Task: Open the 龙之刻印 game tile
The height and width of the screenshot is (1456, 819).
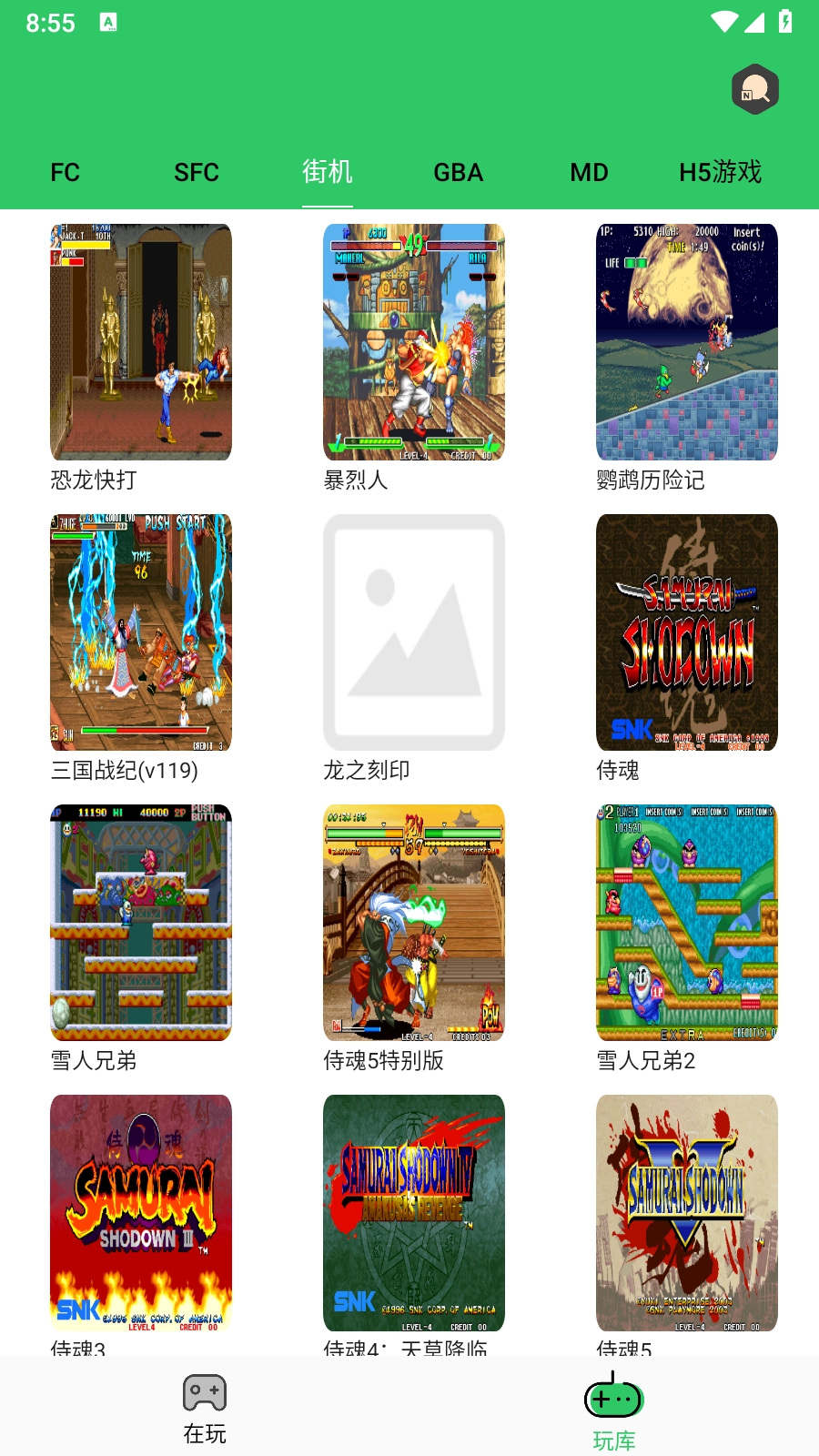Action: pyautogui.click(x=414, y=632)
